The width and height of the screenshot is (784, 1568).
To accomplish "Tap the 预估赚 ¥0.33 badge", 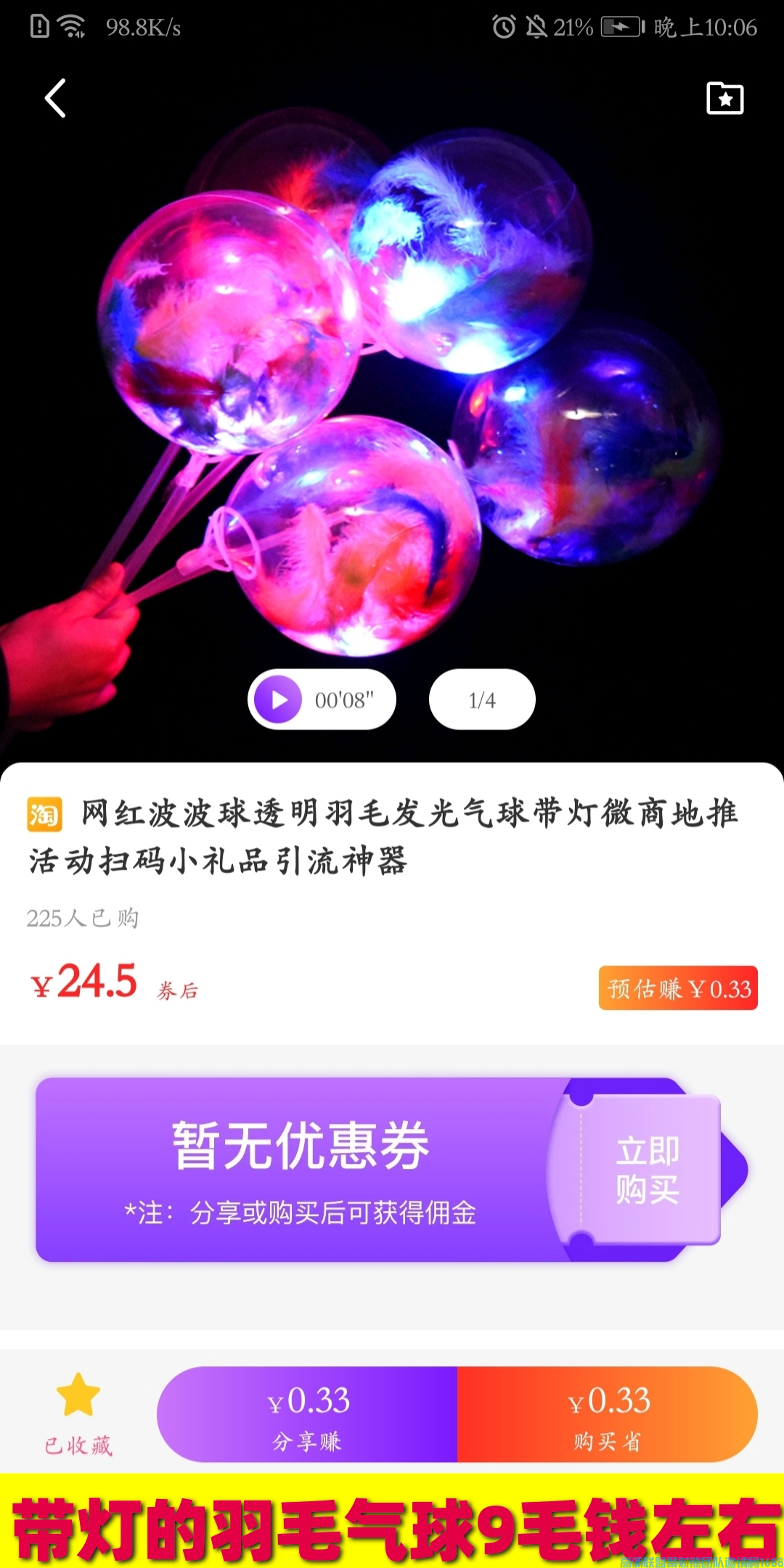I will (678, 988).
